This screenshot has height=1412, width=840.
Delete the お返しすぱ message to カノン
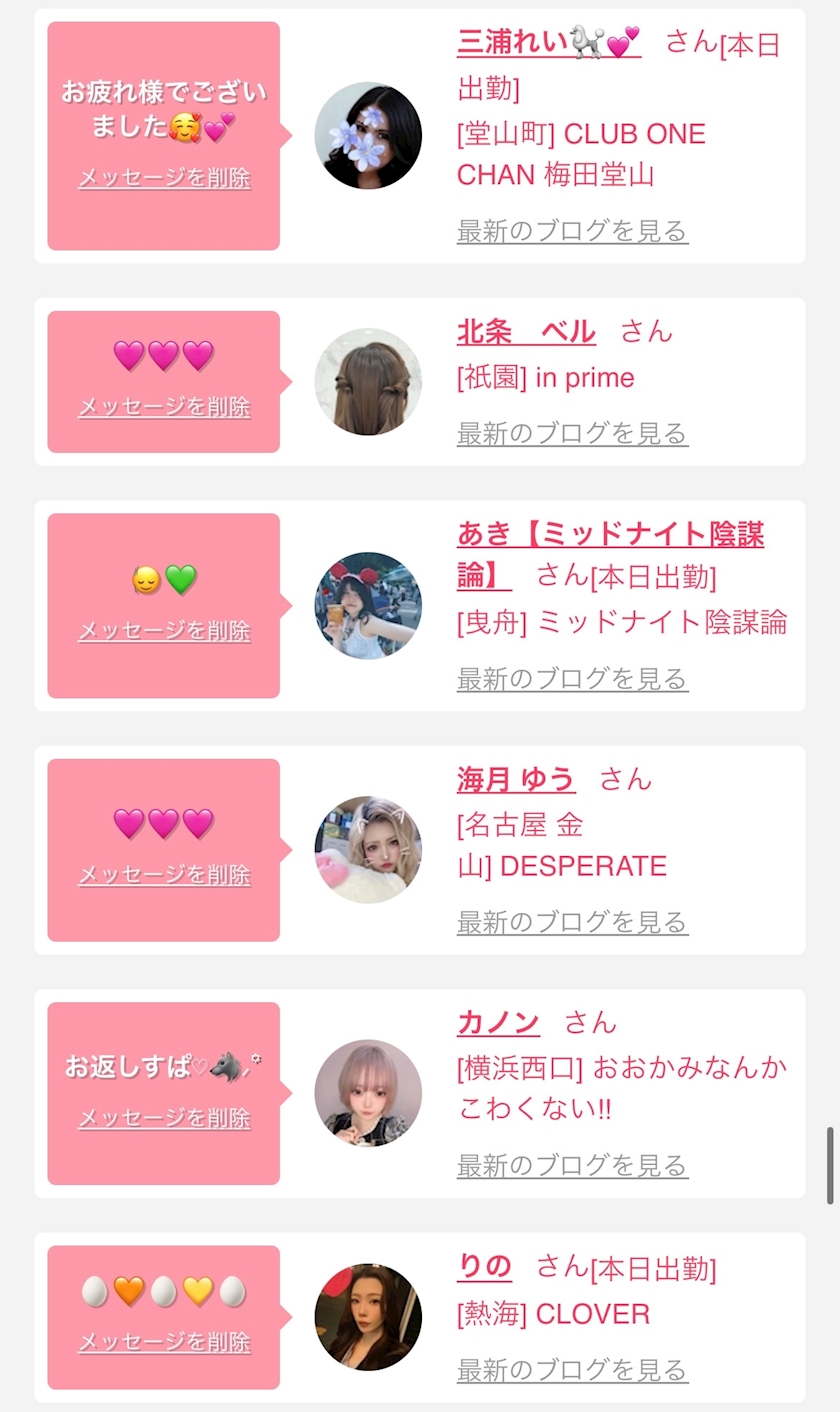(x=164, y=1118)
